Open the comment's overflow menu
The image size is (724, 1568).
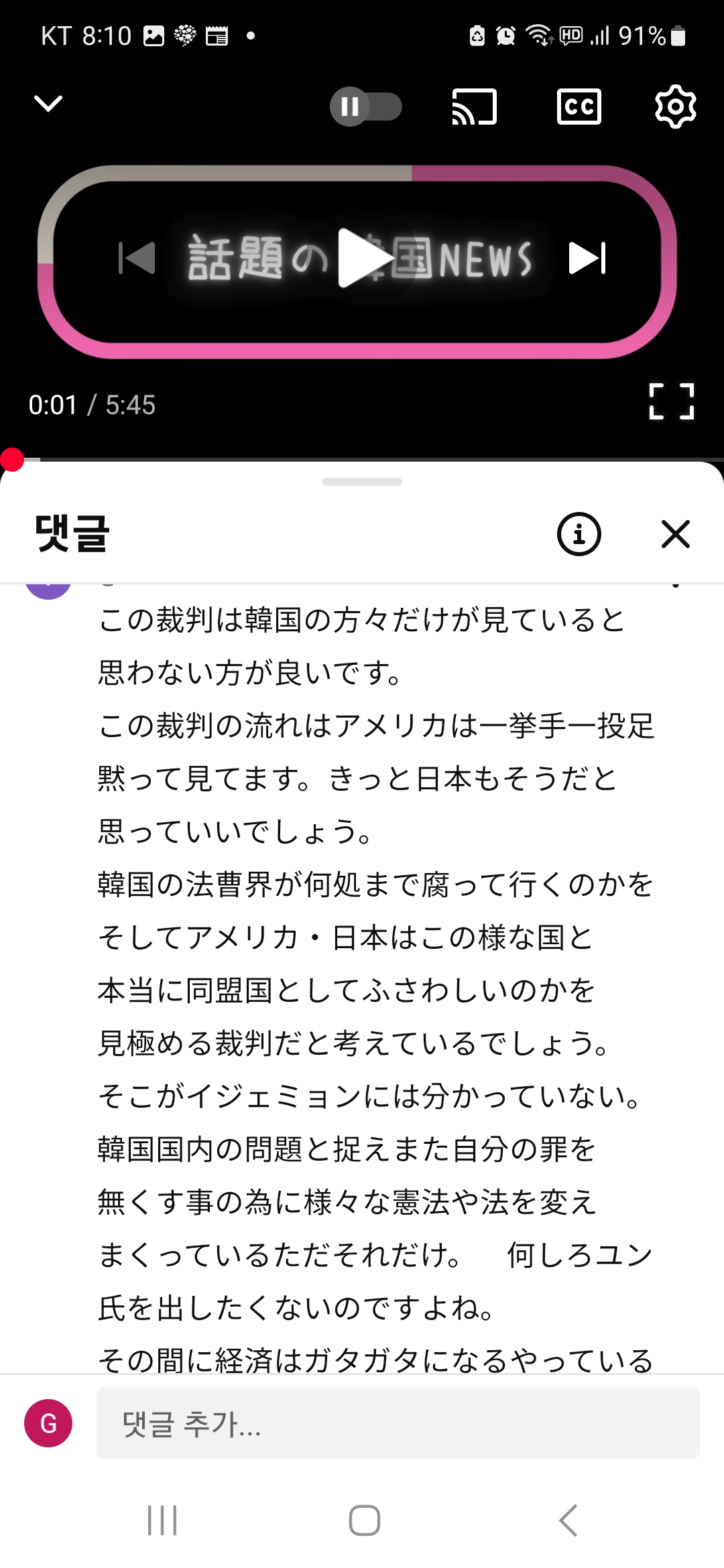(676, 586)
